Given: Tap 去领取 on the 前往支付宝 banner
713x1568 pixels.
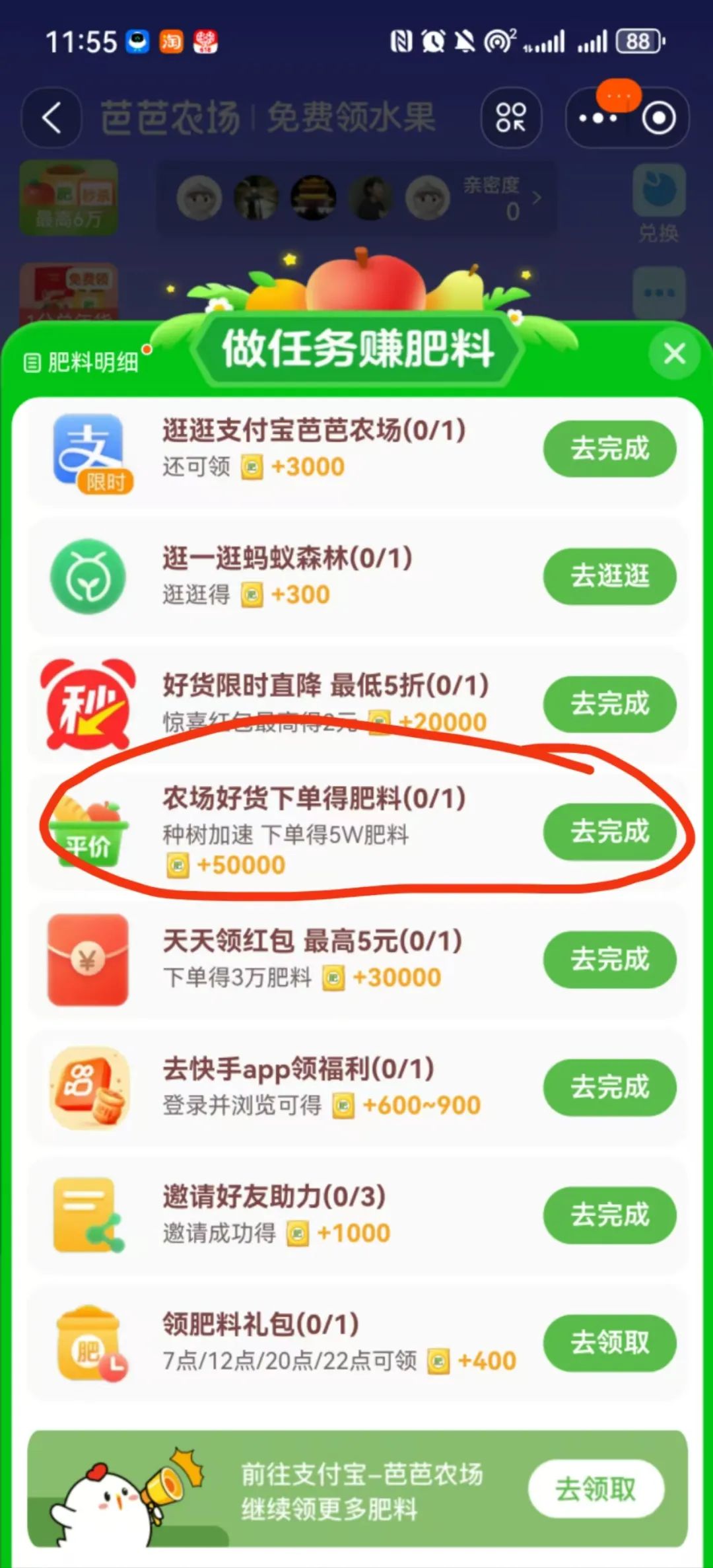Looking at the screenshot, I should (x=596, y=1489).
